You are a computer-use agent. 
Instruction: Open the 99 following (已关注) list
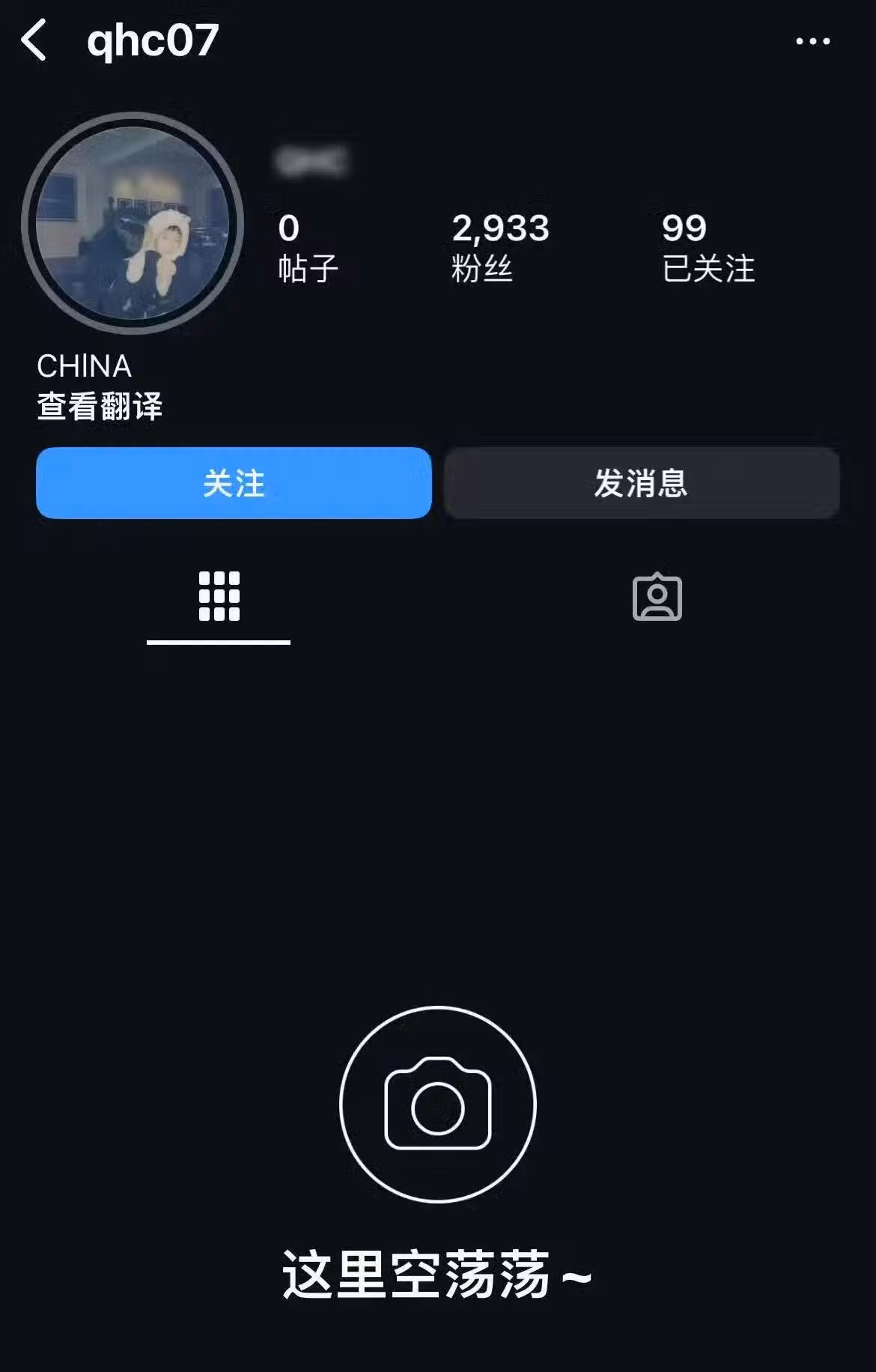pos(708,247)
